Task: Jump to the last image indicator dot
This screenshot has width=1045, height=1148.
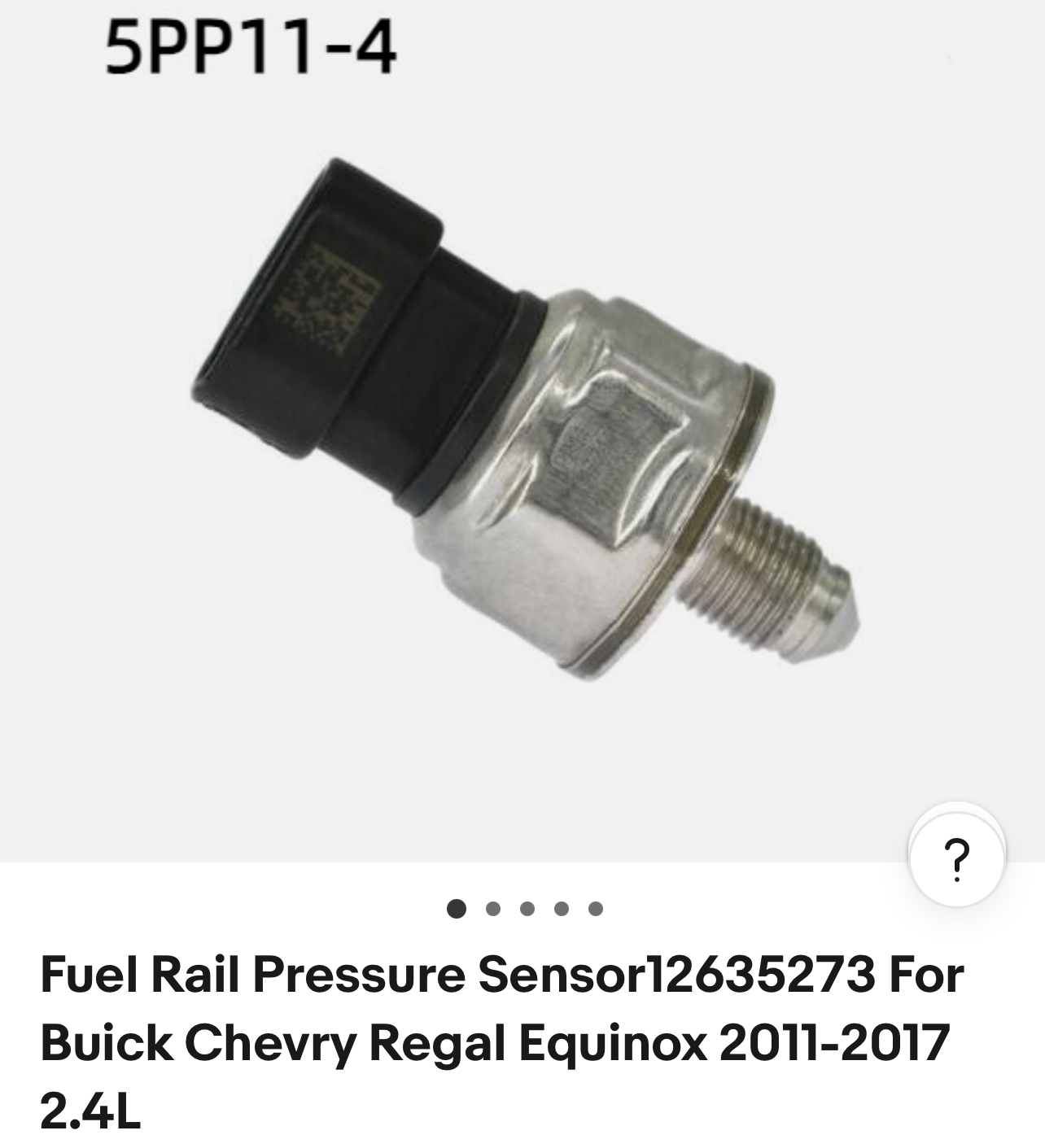Action: pos(596,908)
